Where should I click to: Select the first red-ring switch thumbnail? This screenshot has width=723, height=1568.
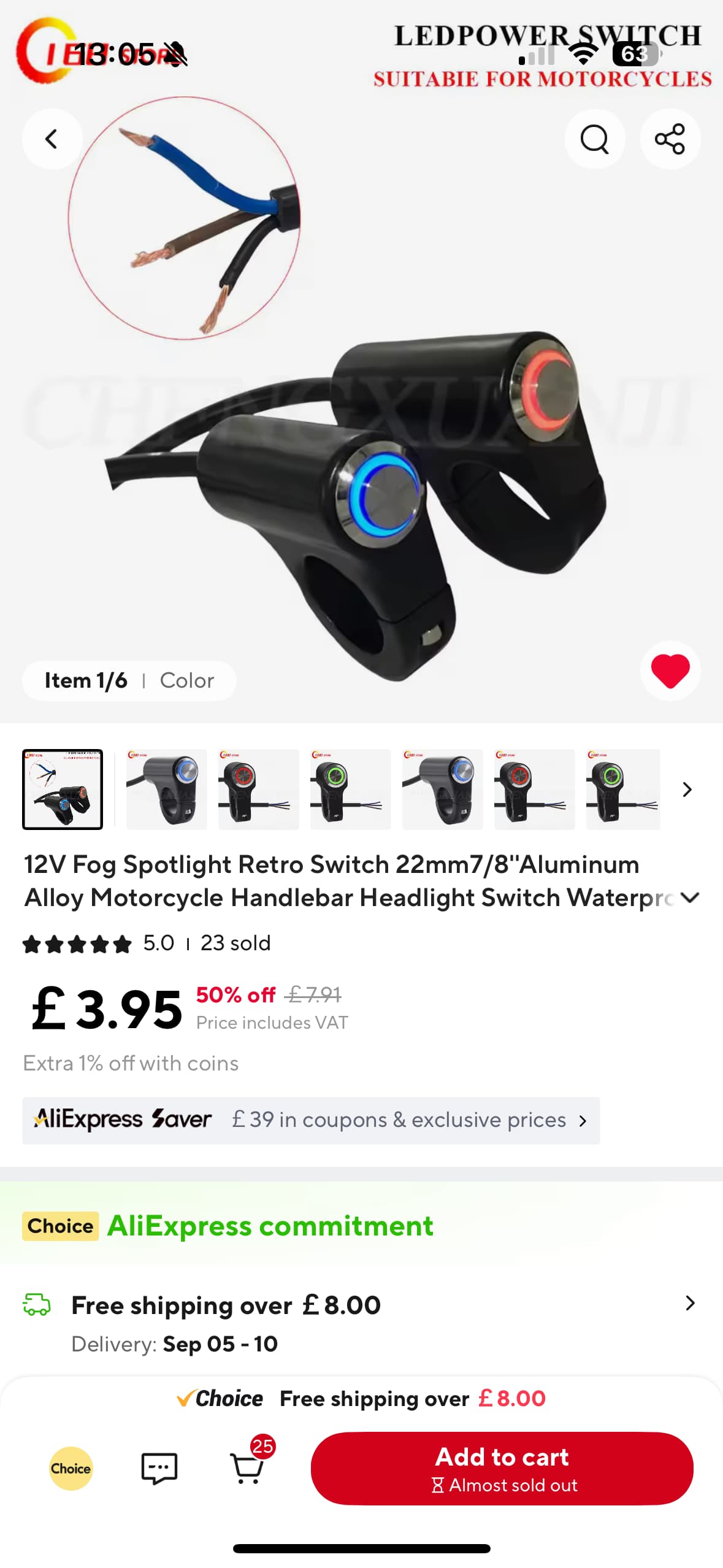click(x=258, y=789)
